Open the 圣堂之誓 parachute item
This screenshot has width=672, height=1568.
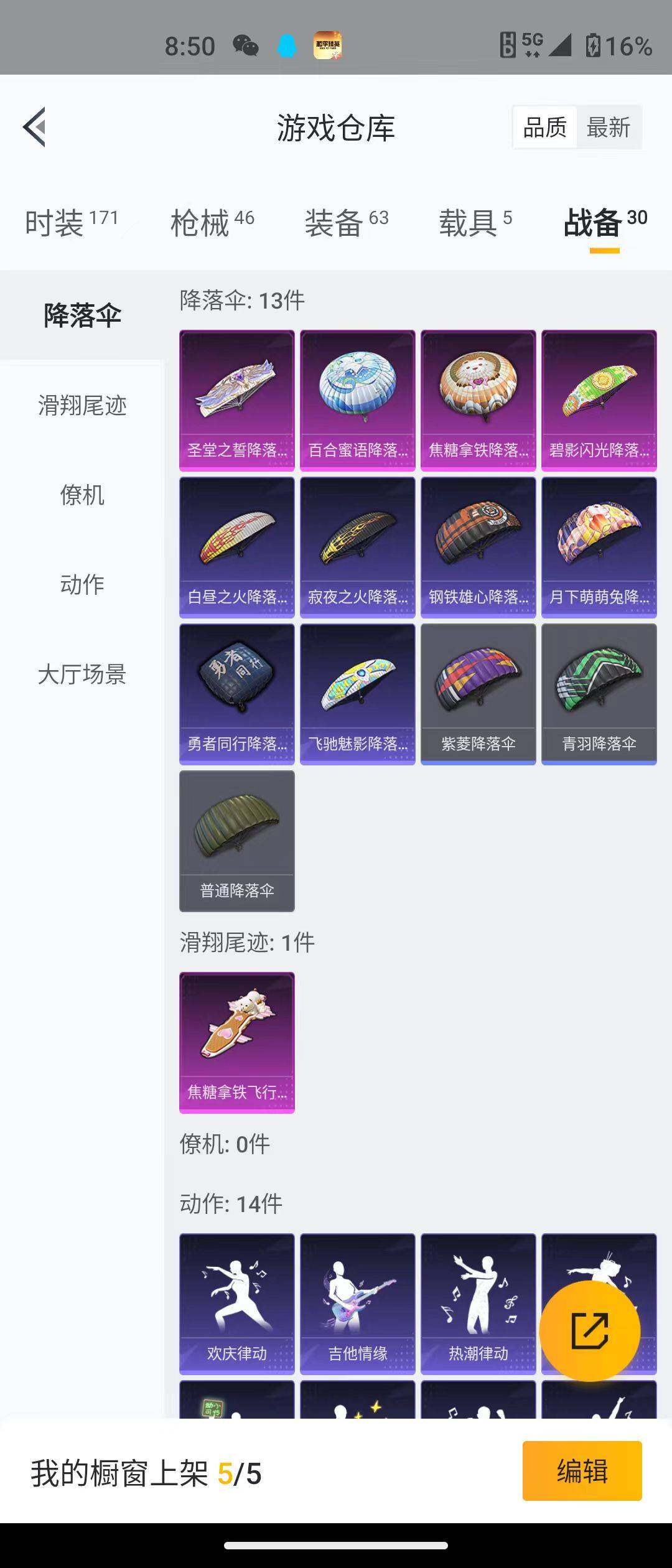pos(237,401)
